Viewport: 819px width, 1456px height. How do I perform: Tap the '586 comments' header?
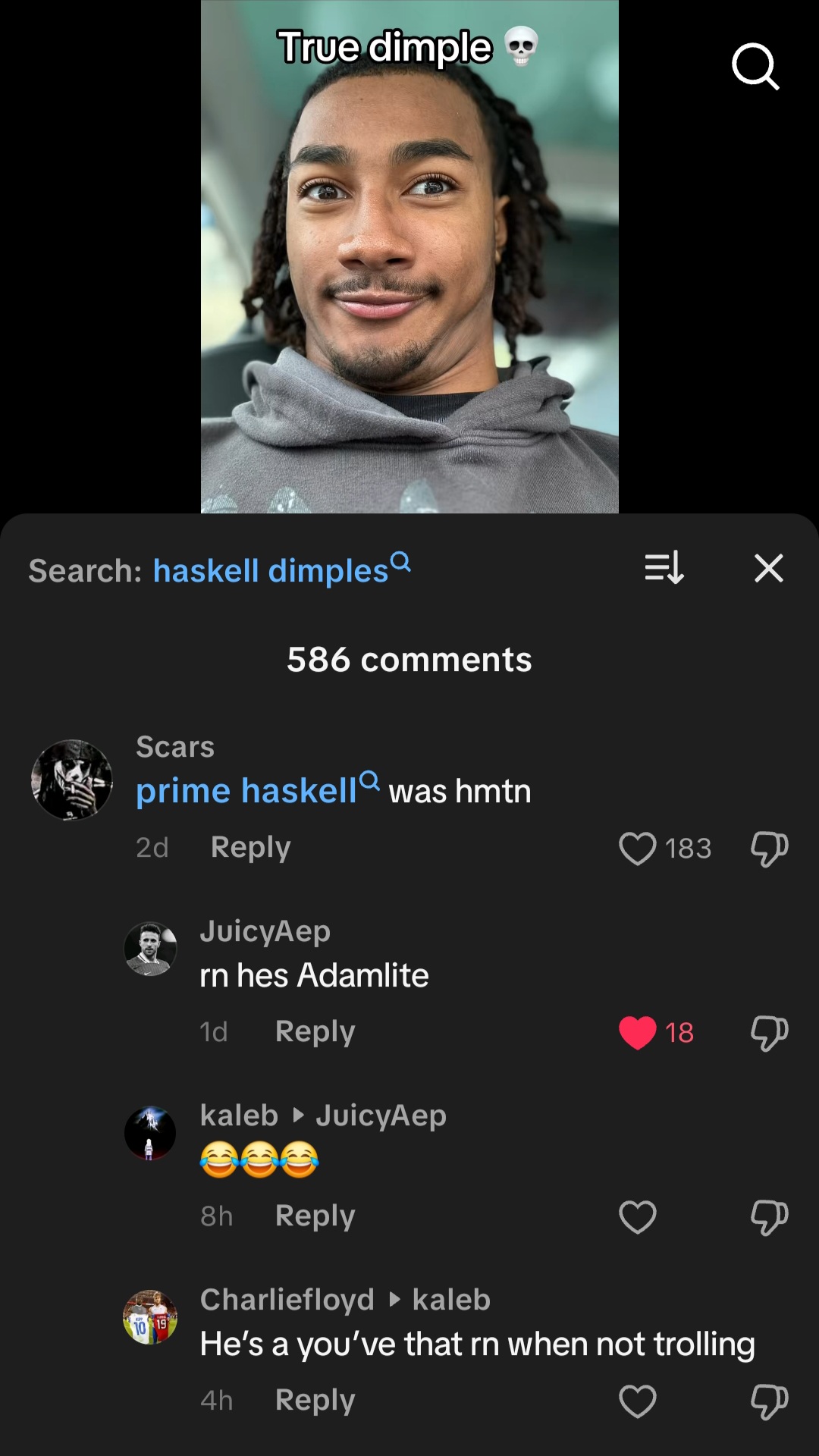409,660
